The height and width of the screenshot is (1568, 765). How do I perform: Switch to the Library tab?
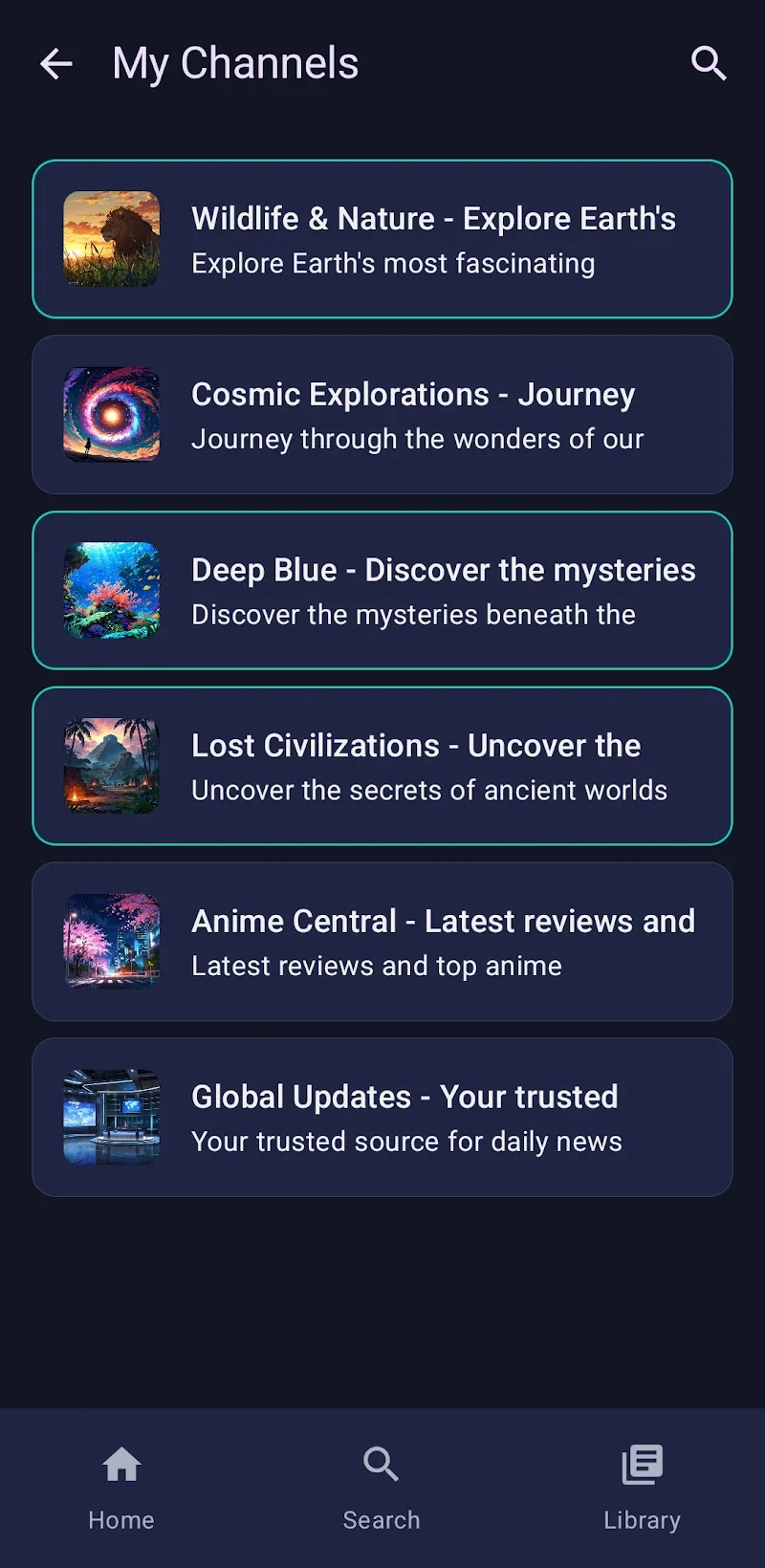coord(642,1487)
